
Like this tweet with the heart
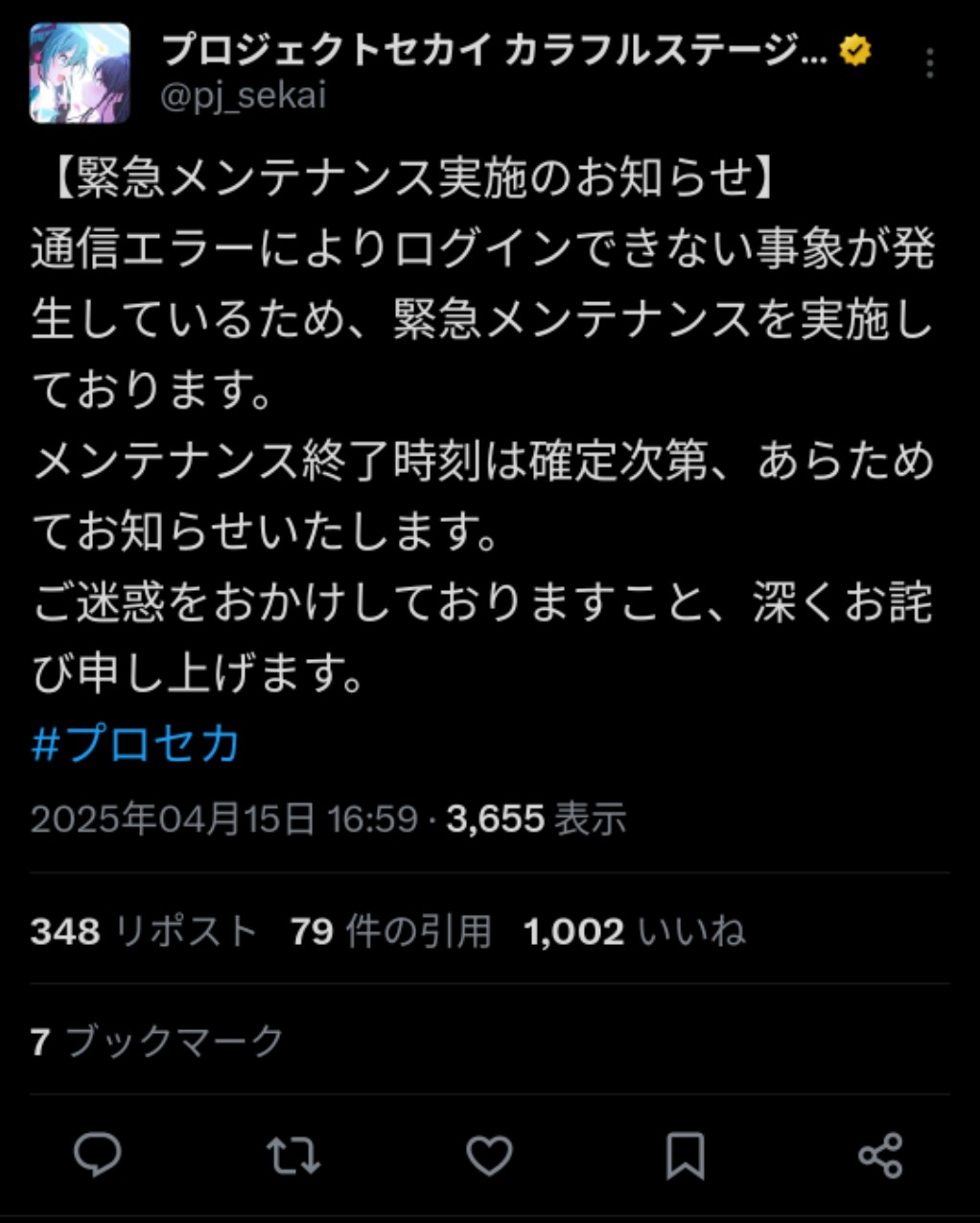tap(489, 1154)
